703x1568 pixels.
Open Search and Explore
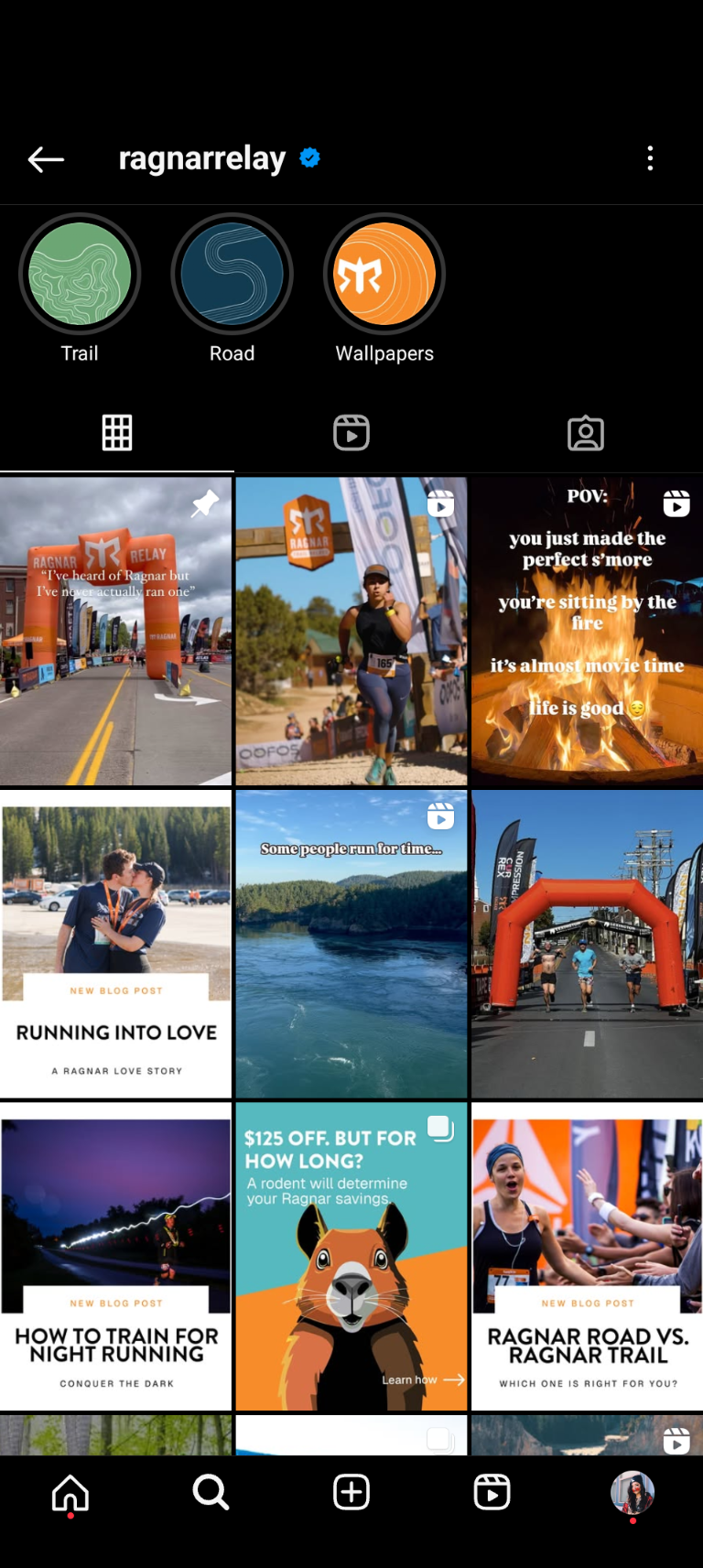click(211, 1493)
